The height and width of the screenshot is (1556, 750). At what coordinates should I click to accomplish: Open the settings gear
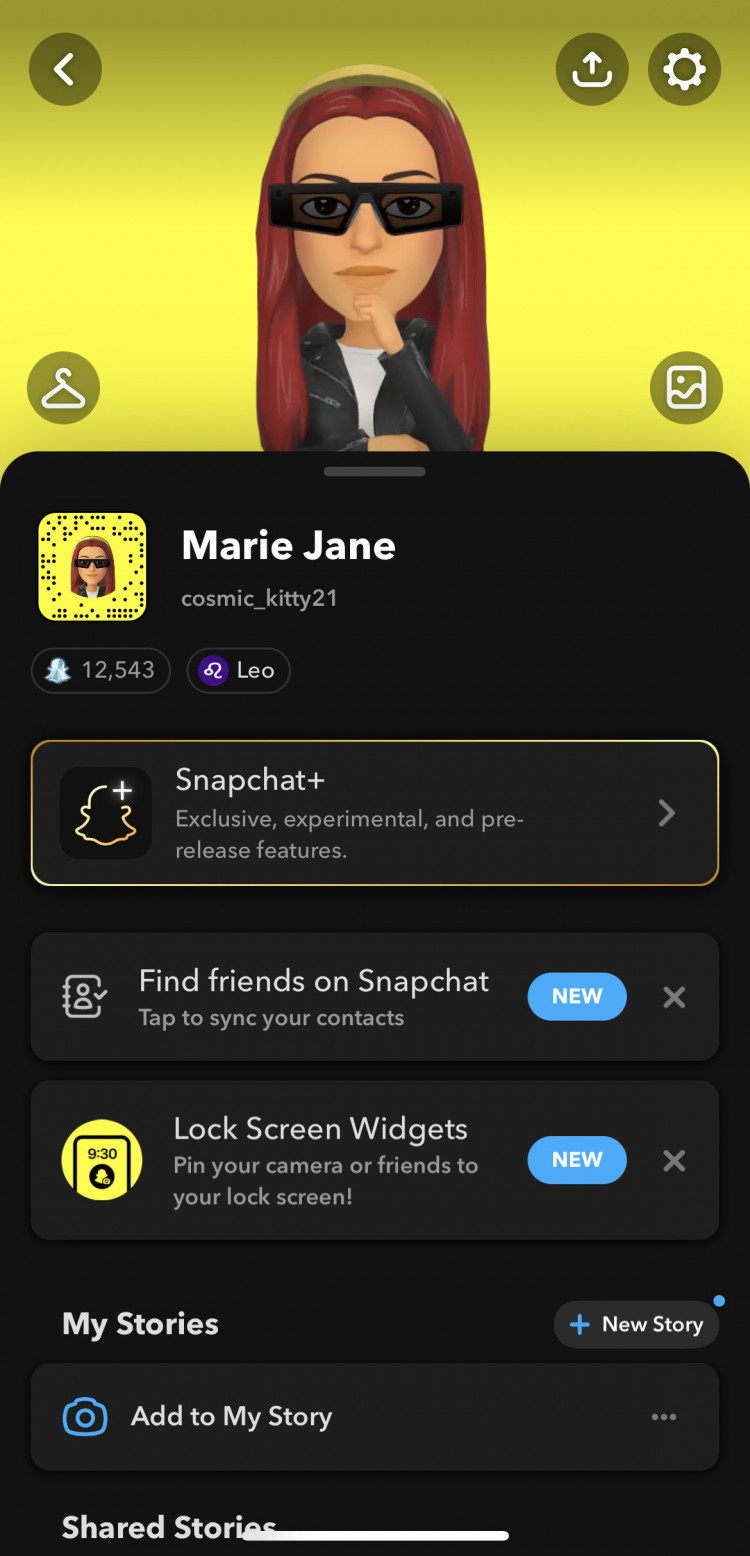pyautogui.click(x=685, y=69)
